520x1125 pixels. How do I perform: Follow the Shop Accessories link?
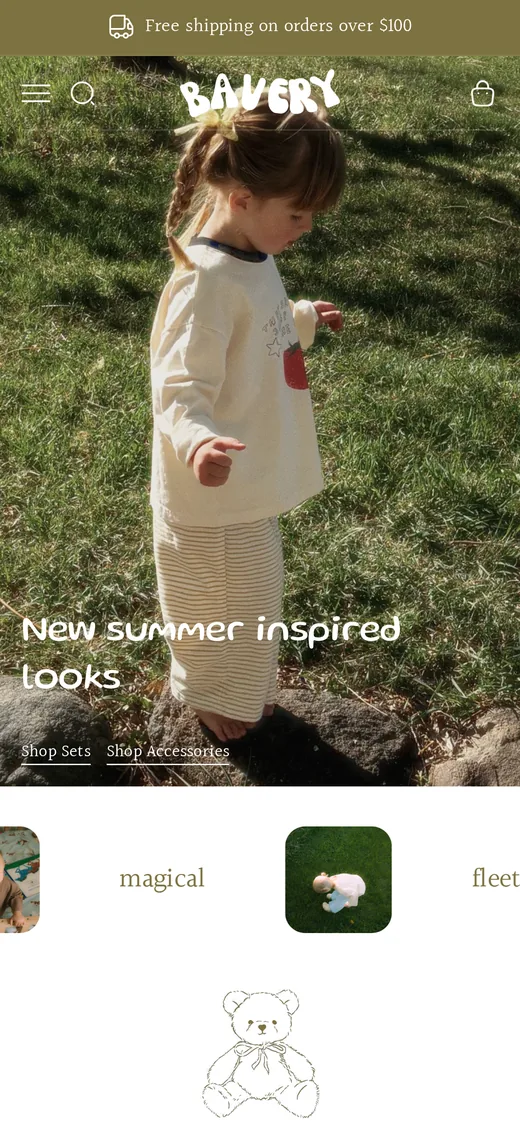(168, 751)
